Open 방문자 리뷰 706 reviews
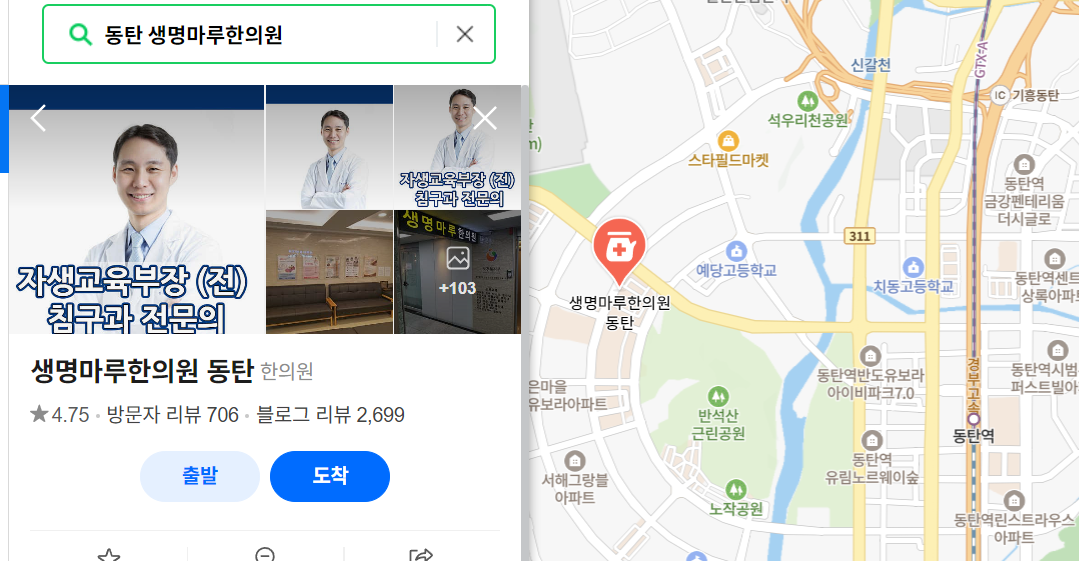Screen dimensions: 1079x561 172,415
